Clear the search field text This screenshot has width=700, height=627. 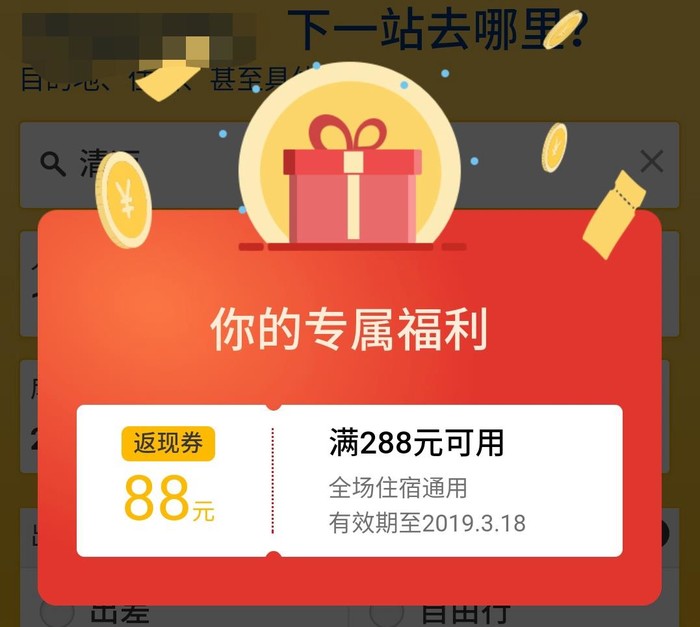[x=651, y=161]
